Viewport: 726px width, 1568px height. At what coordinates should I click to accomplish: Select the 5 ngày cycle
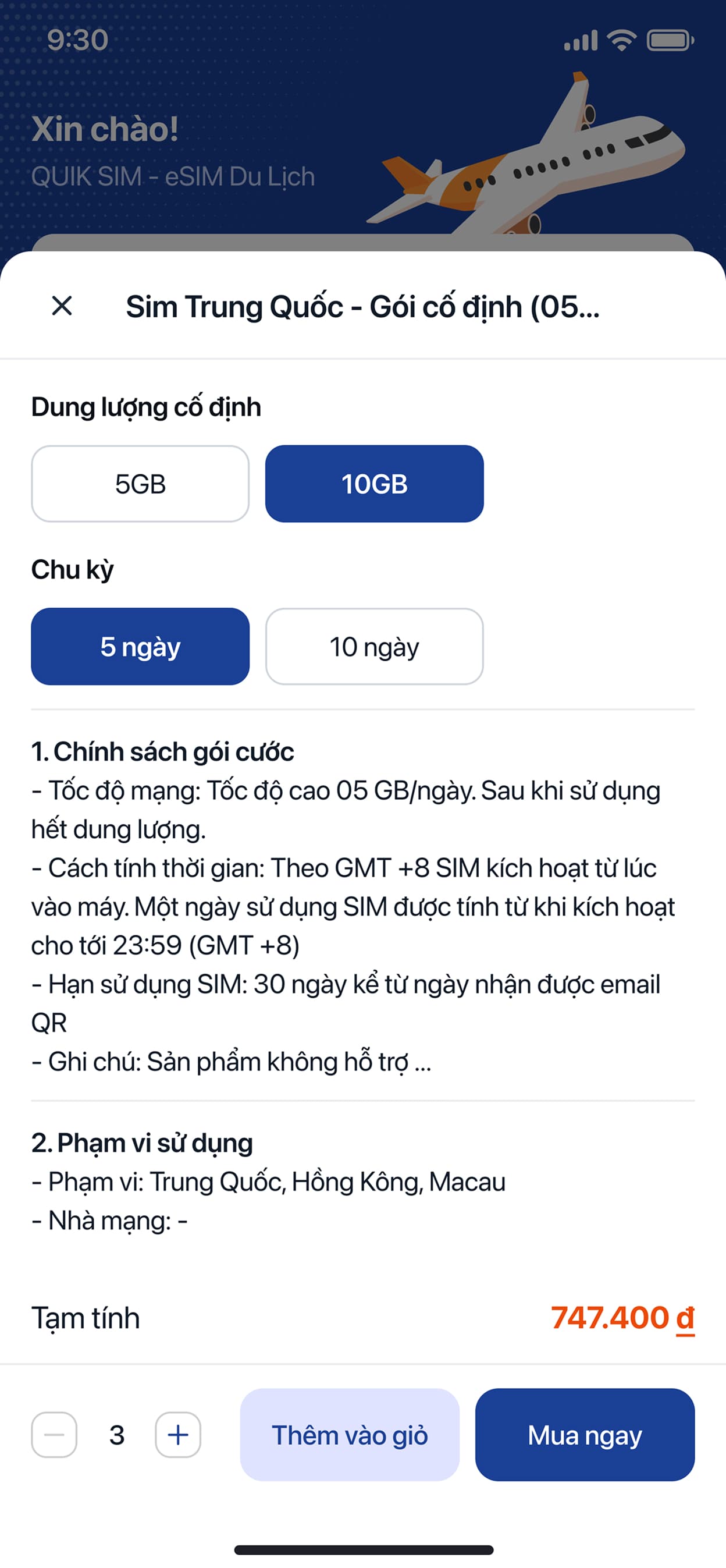[x=140, y=647]
